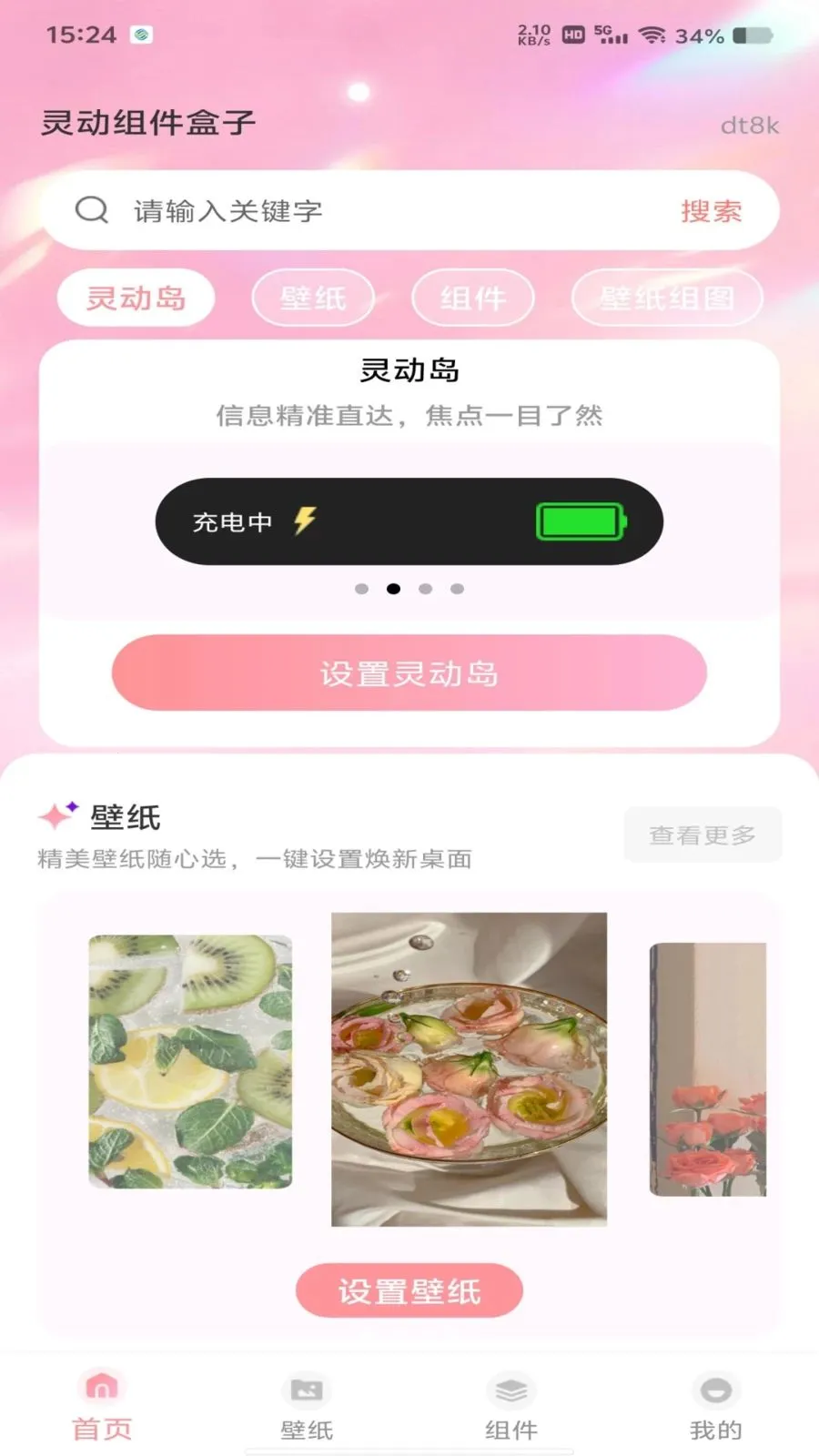Select the 首页 home icon in bottom navigation

point(102,1386)
